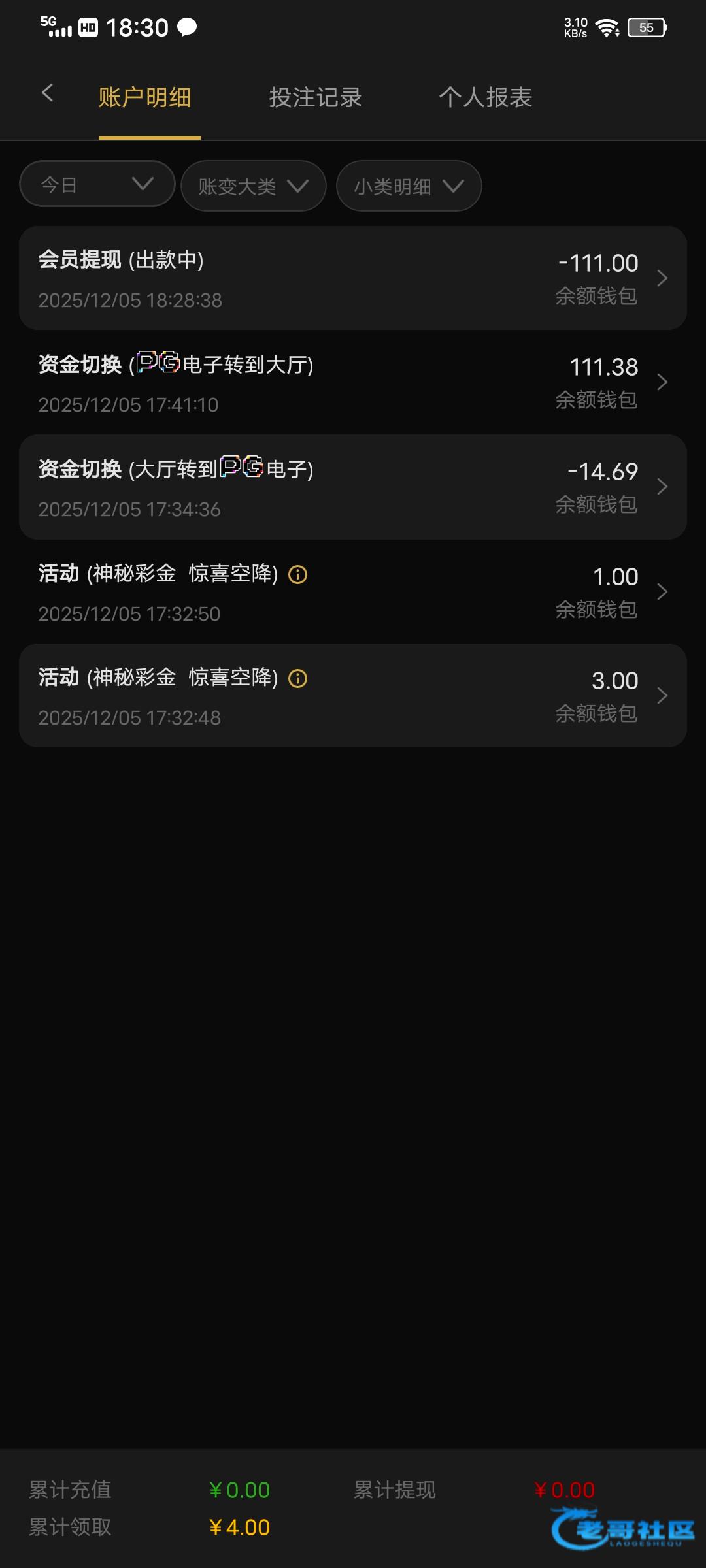This screenshot has width=706, height=1568.
Task: Expand the 账变大类 filter dropdown
Action: click(x=254, y=186)
